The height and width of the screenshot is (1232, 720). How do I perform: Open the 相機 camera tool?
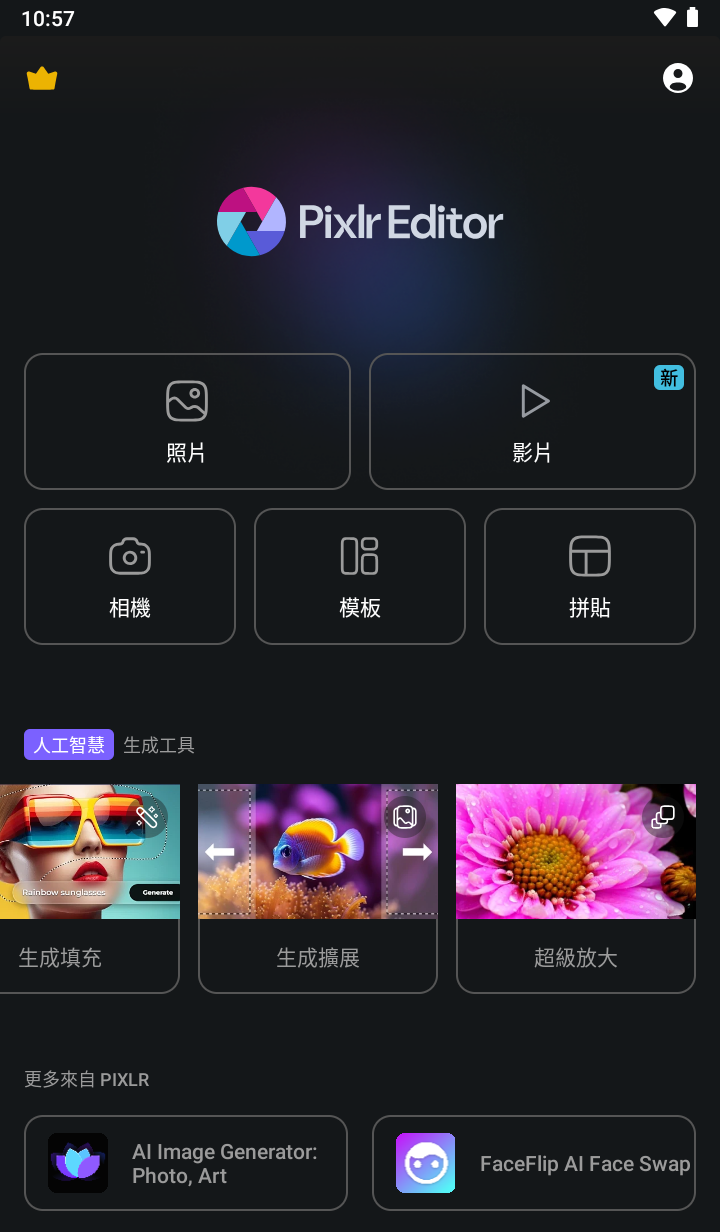click(x=129, y=575)
